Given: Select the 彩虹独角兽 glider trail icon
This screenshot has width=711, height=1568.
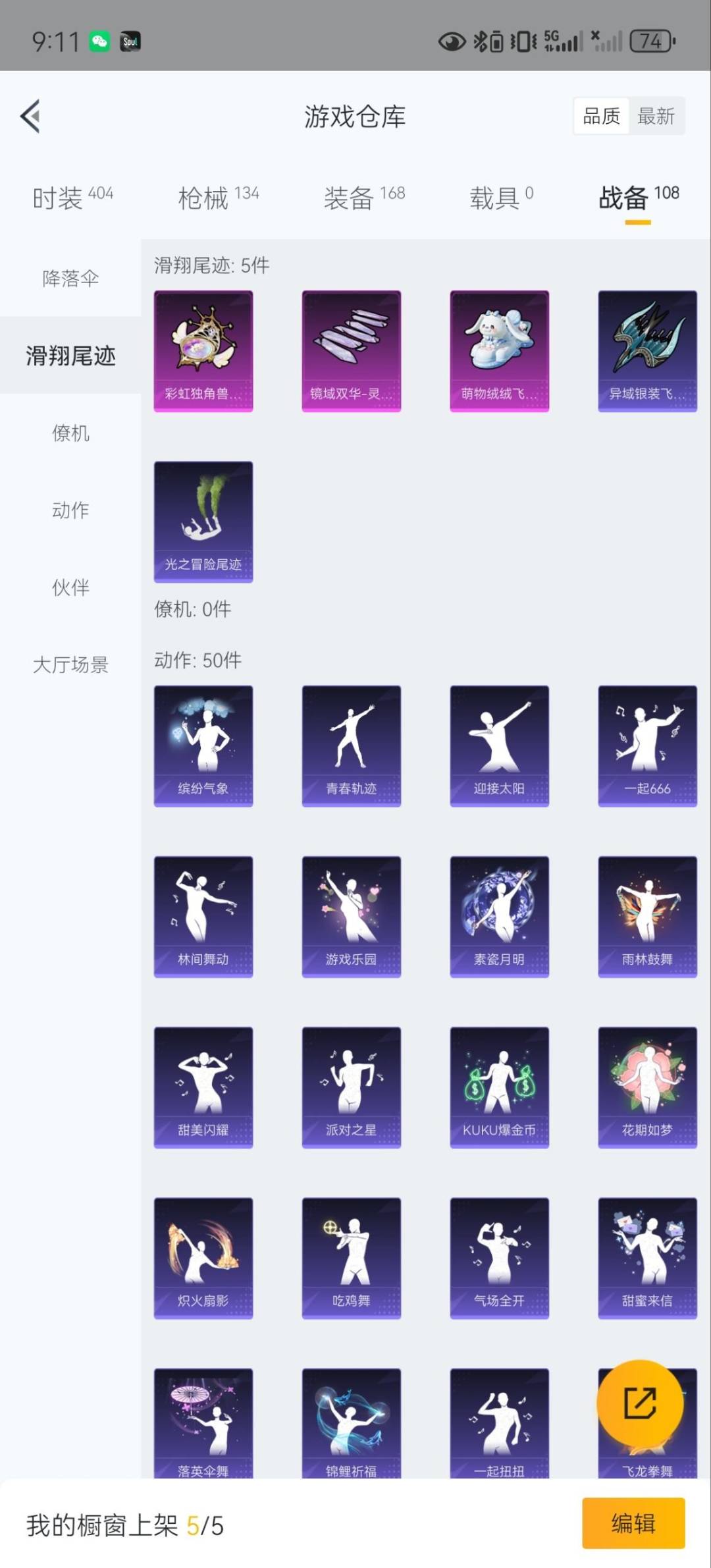Looking at the screenshot, I should pyautogui.click(x=203, y=350).
